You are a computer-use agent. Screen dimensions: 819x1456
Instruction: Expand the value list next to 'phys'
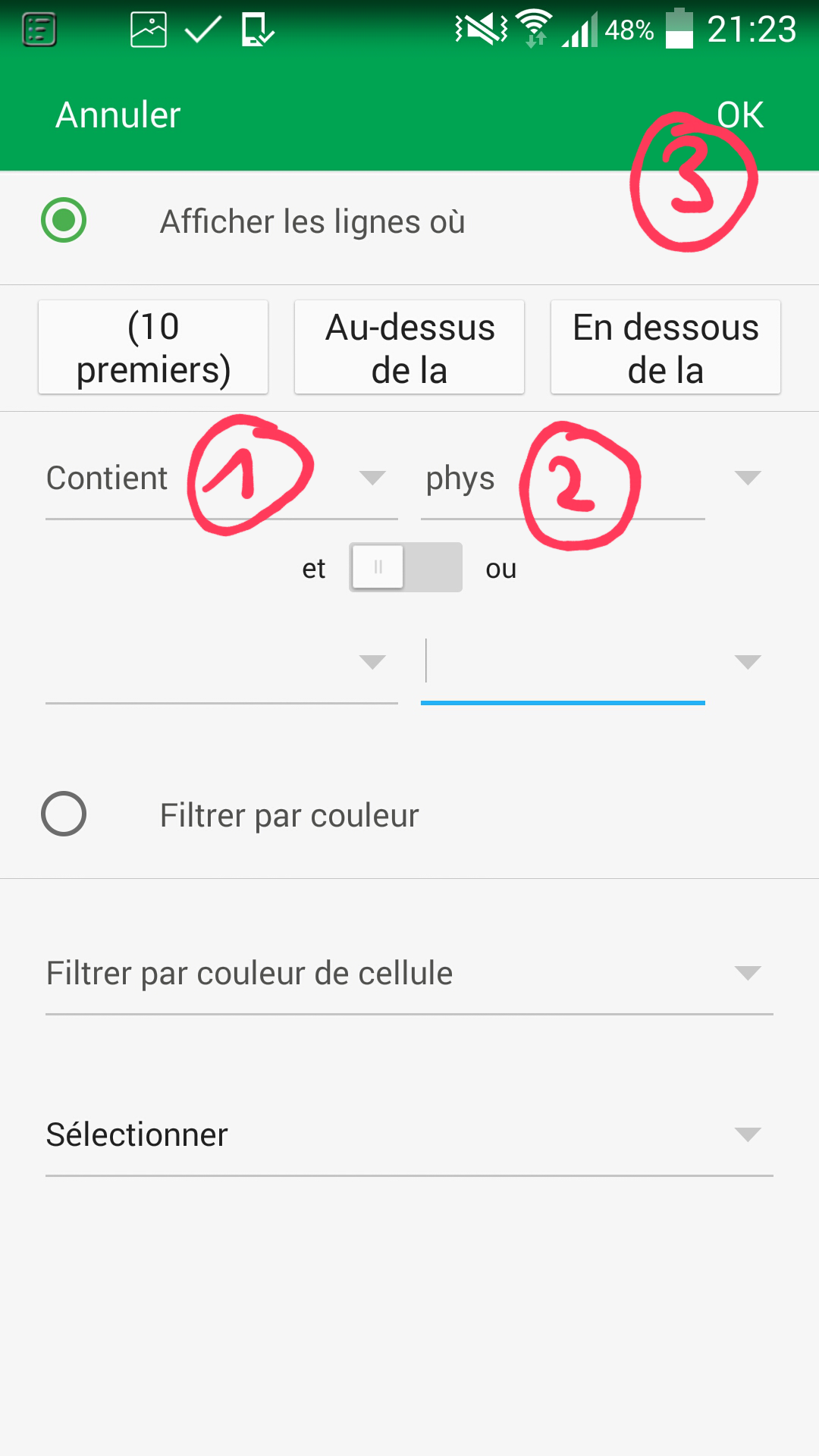point(748,478)
